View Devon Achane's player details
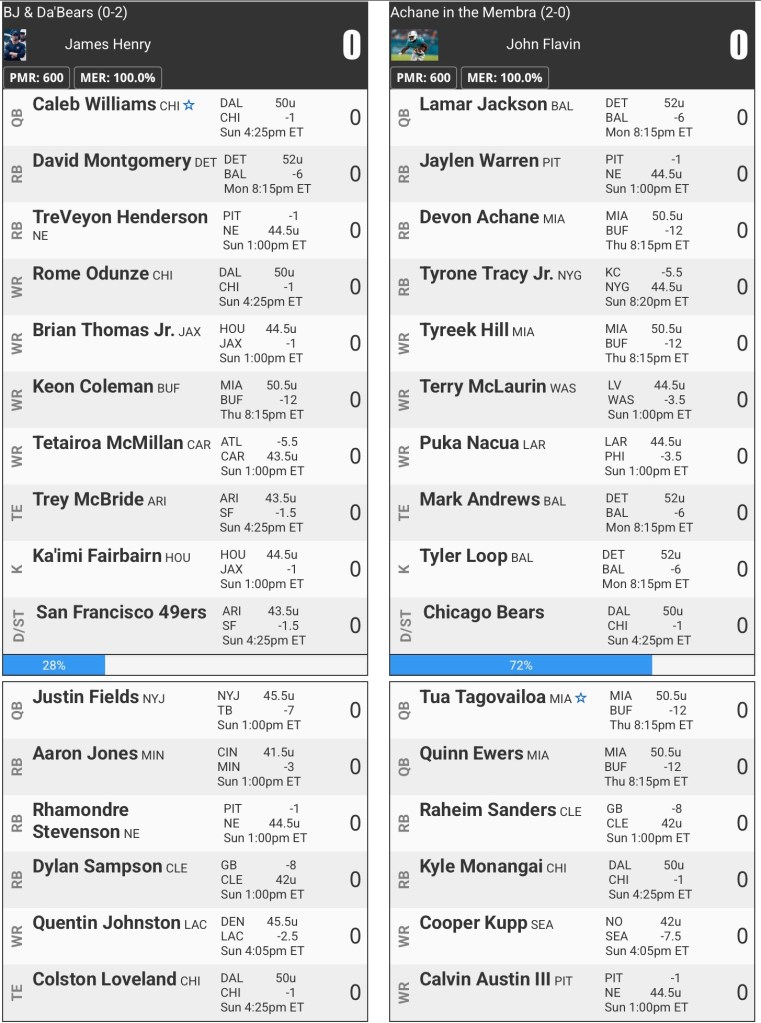 [479, 217]
